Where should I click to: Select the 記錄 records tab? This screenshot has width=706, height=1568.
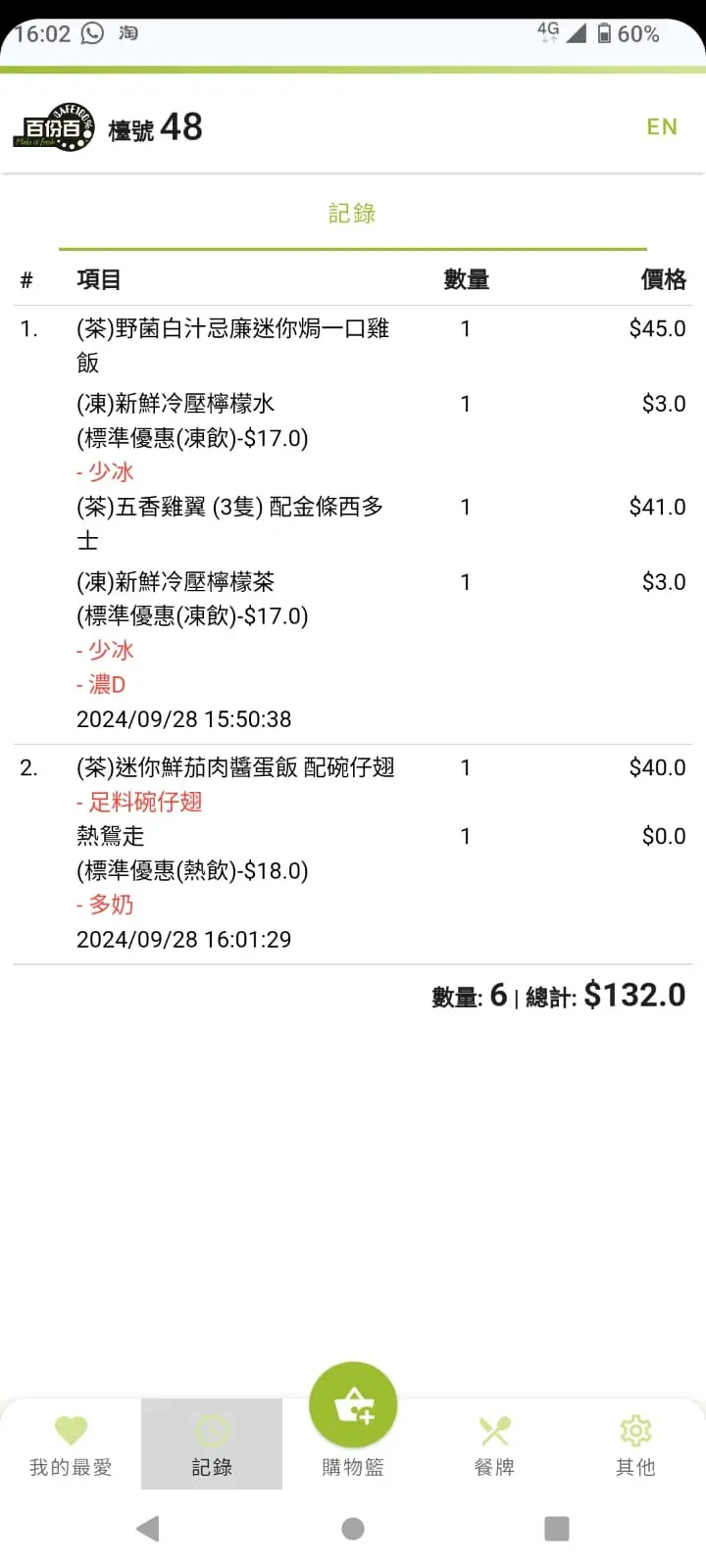pyautogui.click(x=212, y=1445)
